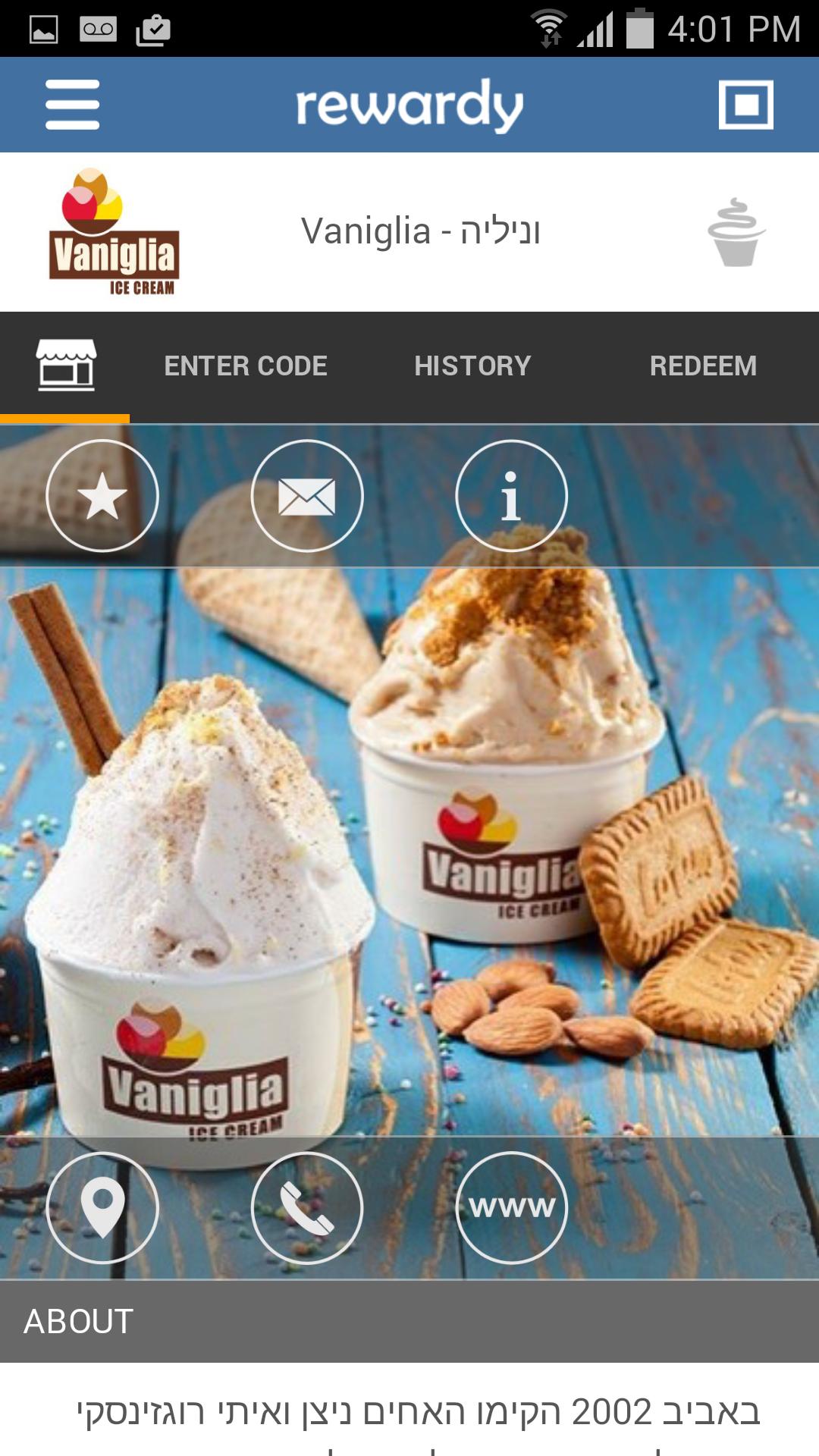The image size is (819, 1456).
Task: Switch to the ENTER CODE tab
Action: point(246,366)
